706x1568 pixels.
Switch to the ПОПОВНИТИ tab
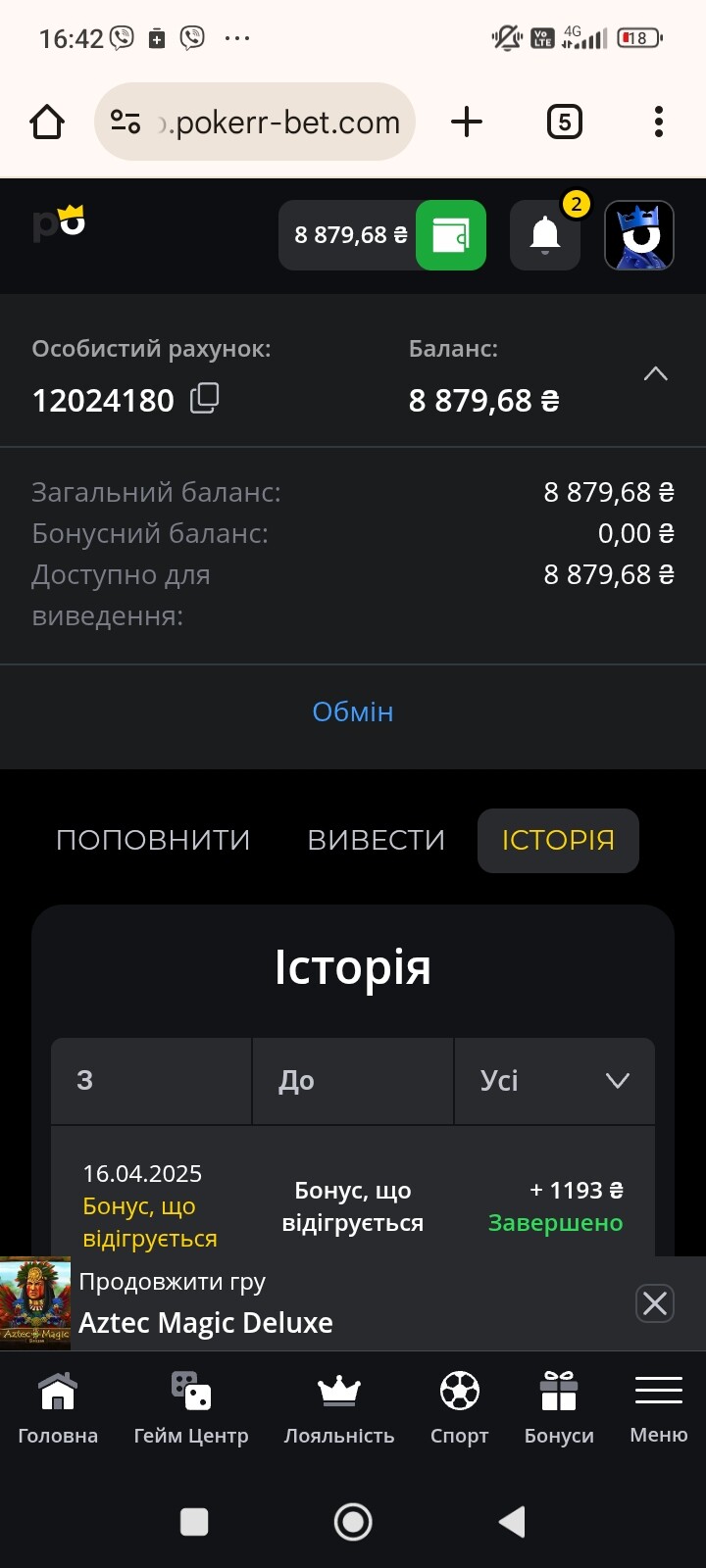(153, 840)
